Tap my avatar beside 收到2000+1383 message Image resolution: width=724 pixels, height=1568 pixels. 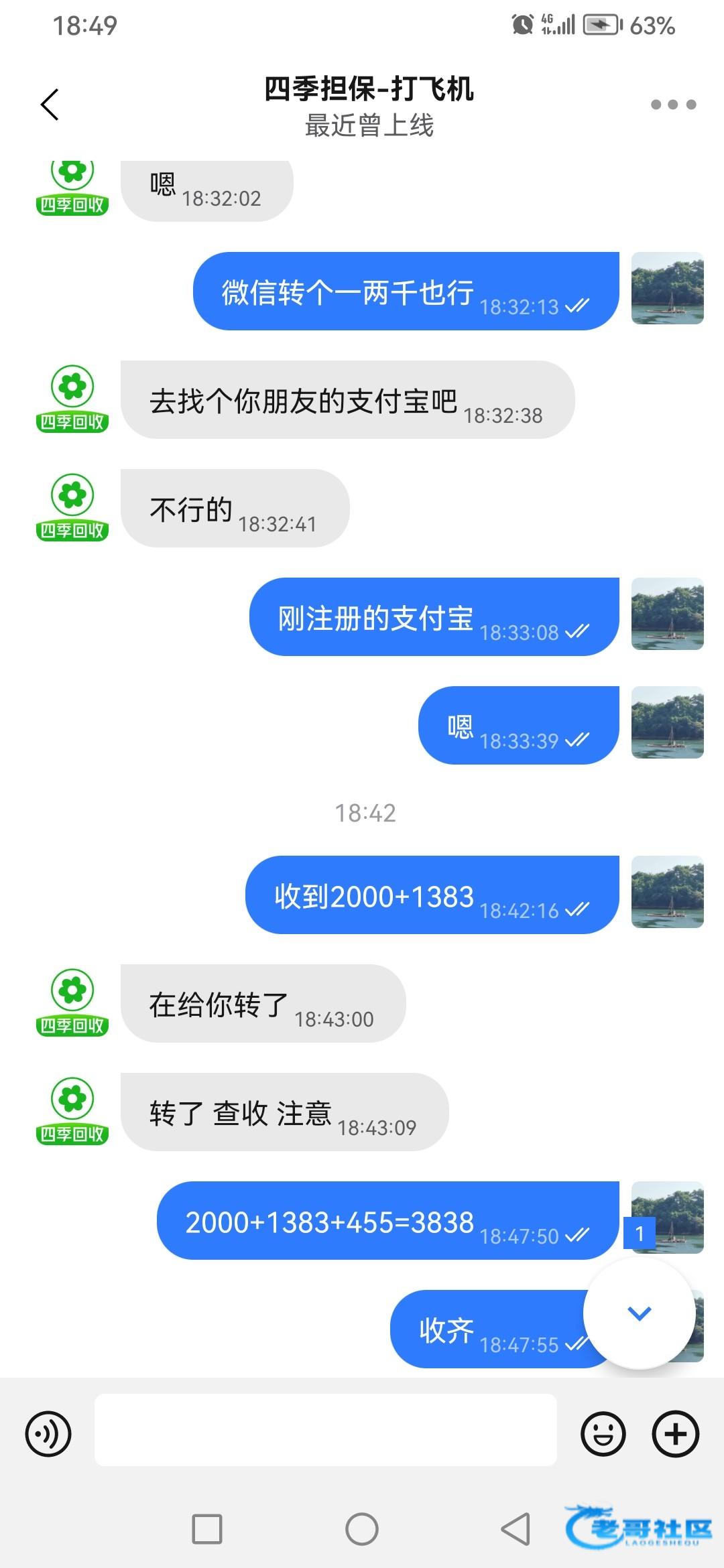click(667, 892)
